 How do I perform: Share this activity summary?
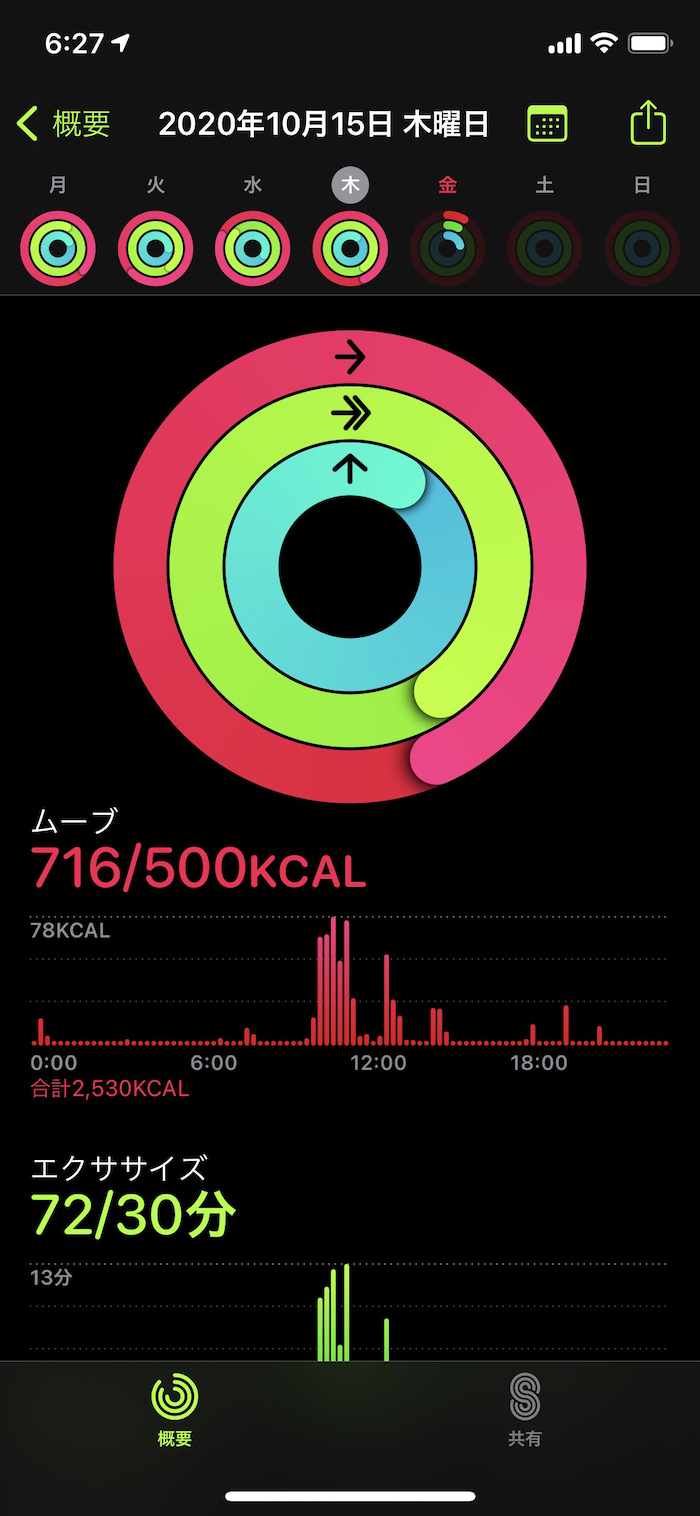pyautogui.click(x=648, y=124)
